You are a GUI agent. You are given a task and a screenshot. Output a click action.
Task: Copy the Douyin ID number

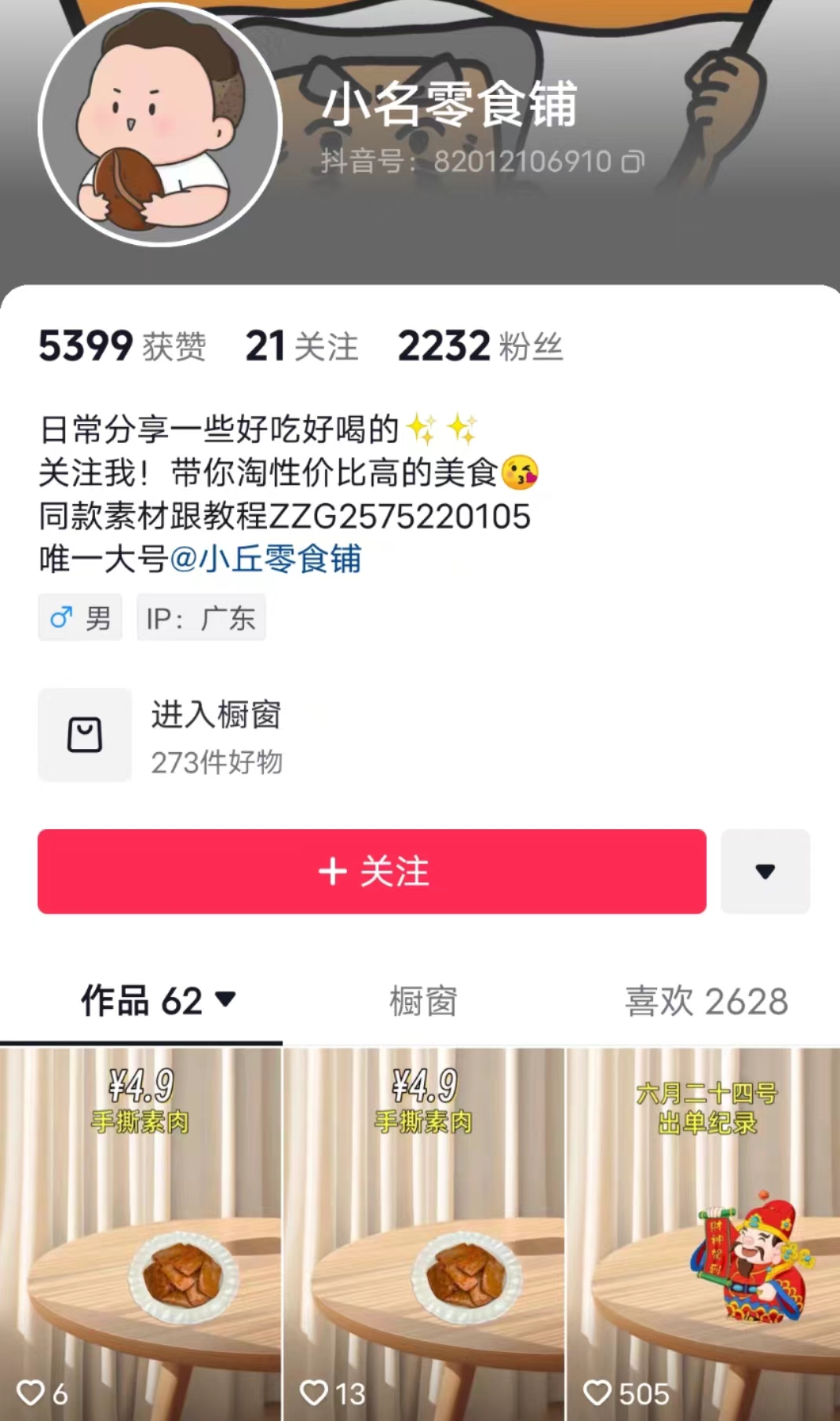pos(633,162)
